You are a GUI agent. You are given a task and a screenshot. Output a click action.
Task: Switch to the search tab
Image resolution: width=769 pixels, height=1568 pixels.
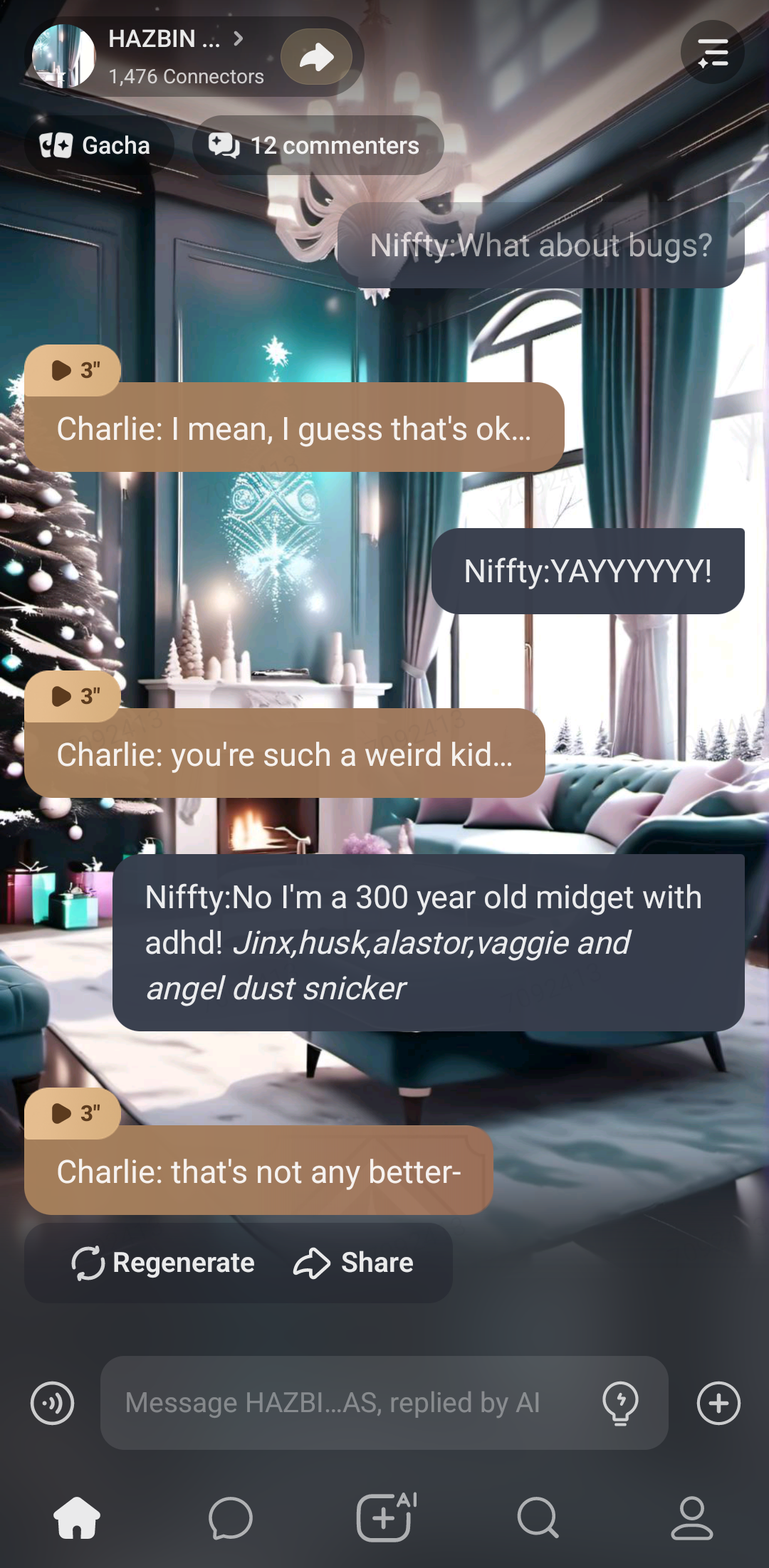(538, 1517)
